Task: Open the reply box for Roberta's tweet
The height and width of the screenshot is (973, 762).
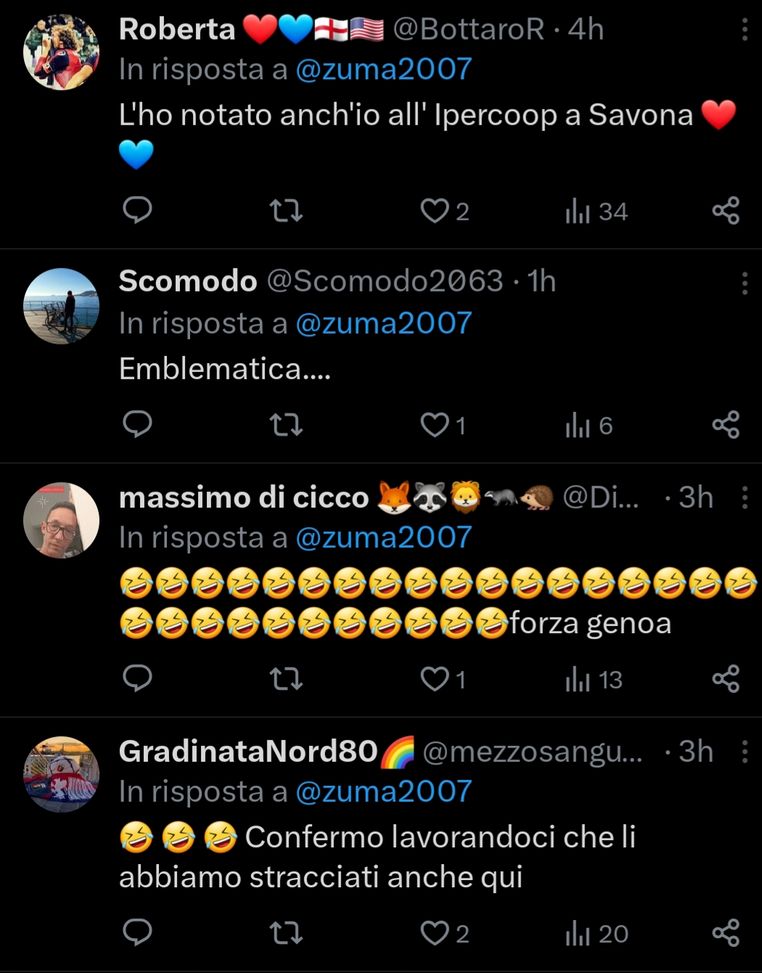Action: pos(137,211)
